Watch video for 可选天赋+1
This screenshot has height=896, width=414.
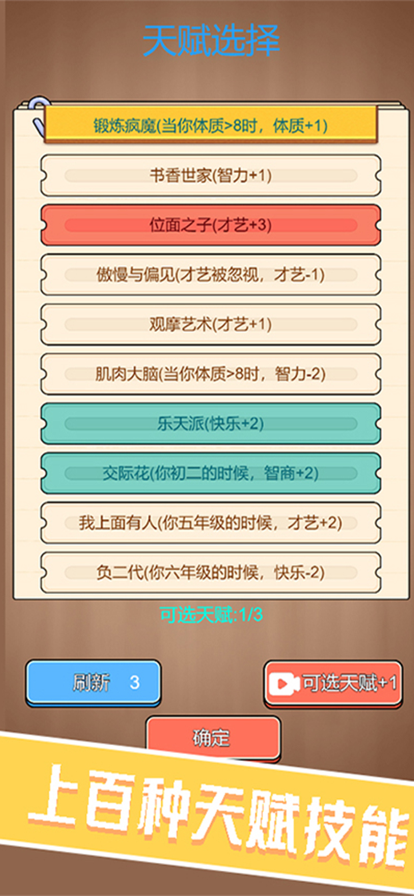coord(333,683)
